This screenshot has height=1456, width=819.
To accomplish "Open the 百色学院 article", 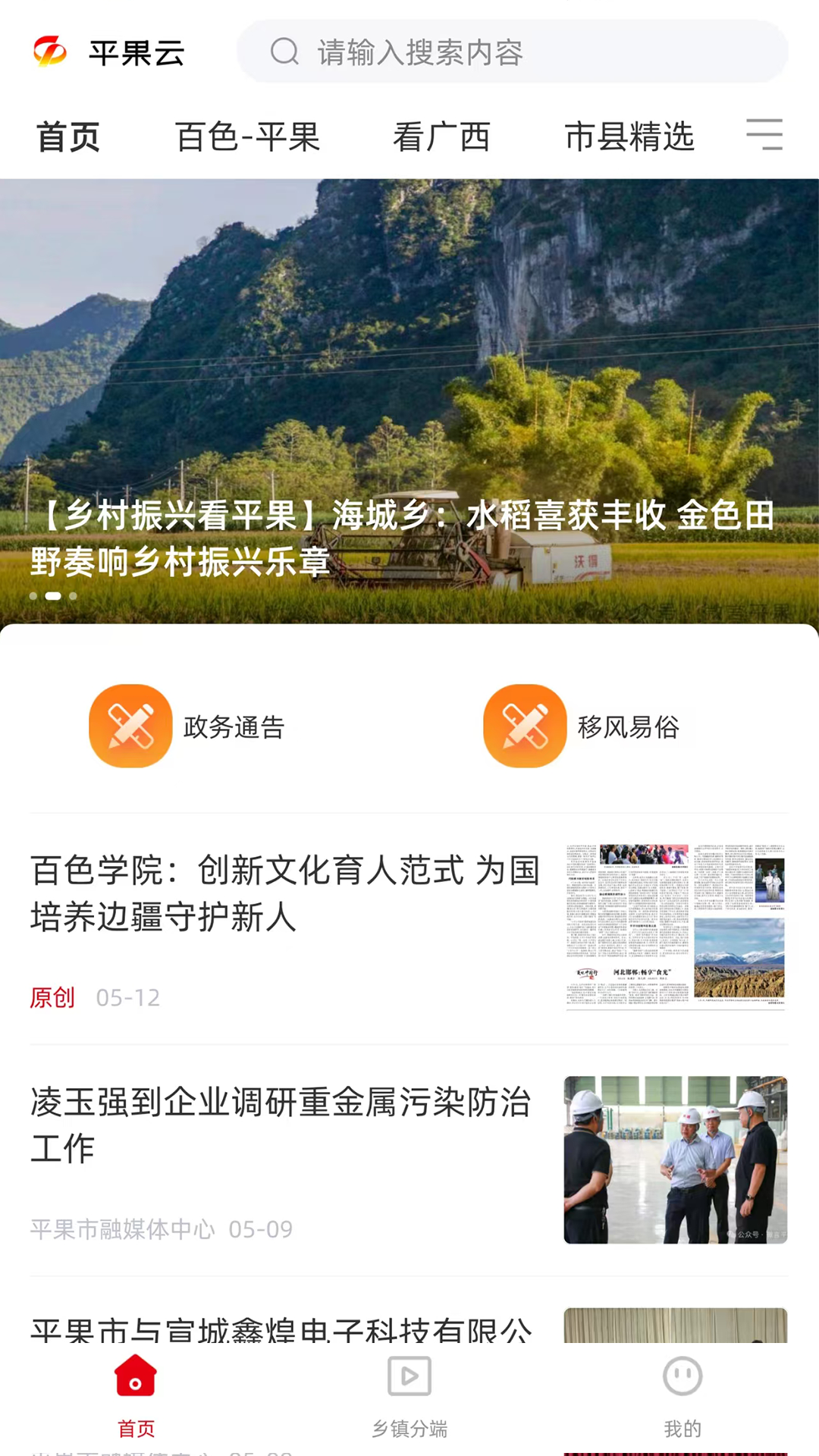I will click(x=409, y=929).
